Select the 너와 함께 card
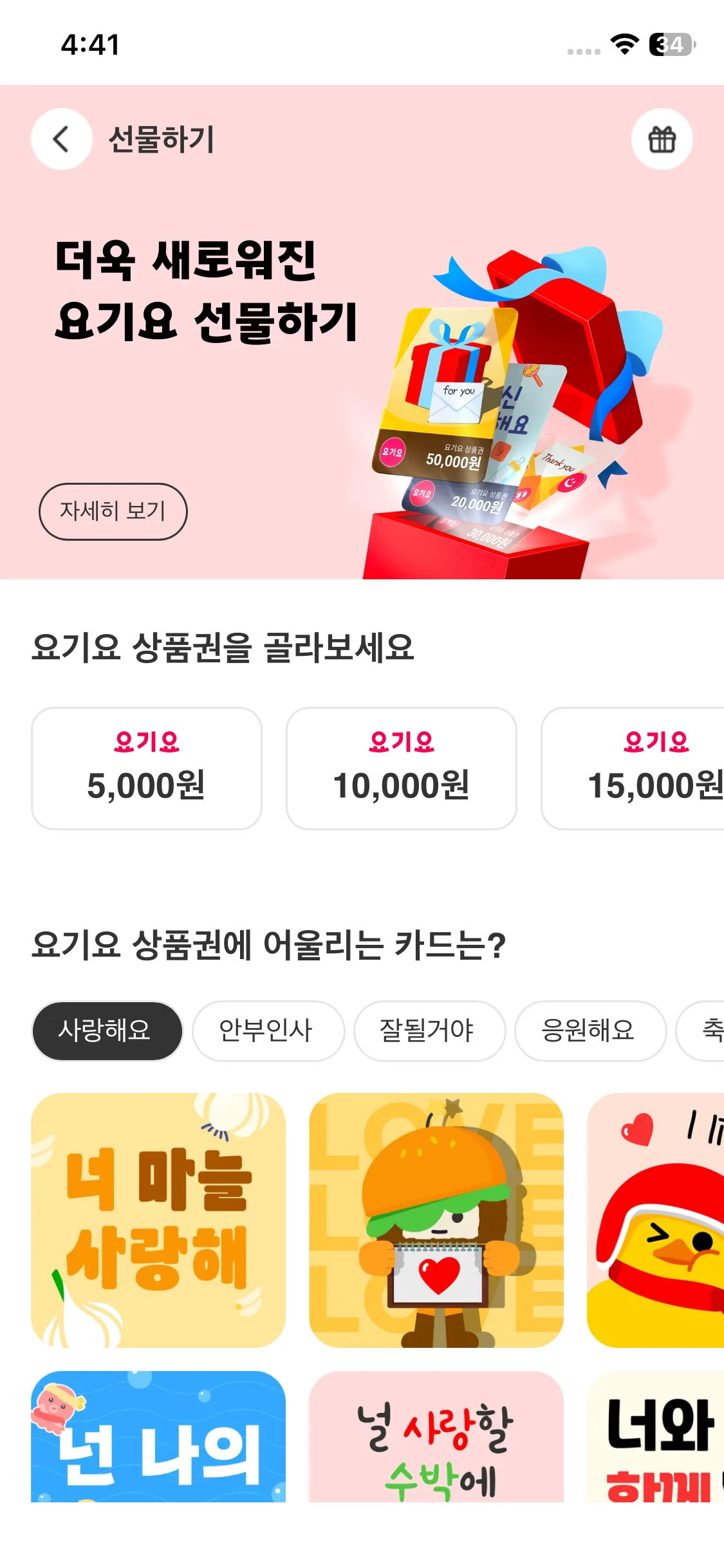 coord(656,1437)
